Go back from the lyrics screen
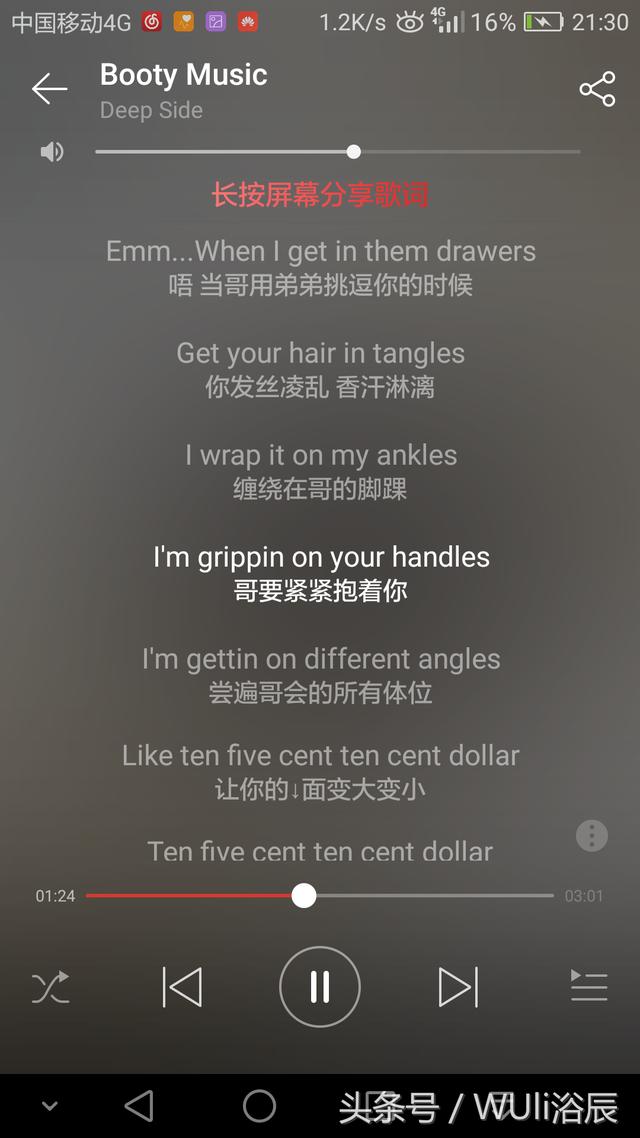This screenshot has width=640, height=1138. click(49, 89)
